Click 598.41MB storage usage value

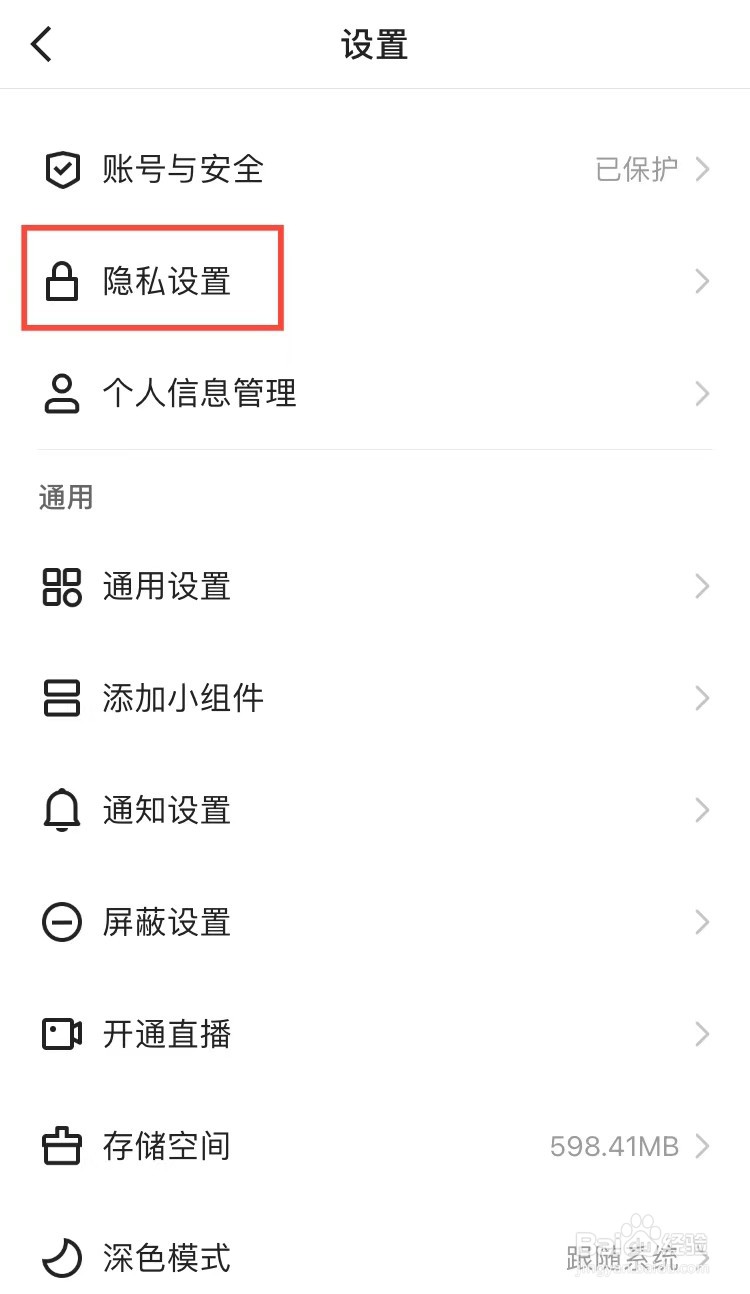[x=615, y=1146]
